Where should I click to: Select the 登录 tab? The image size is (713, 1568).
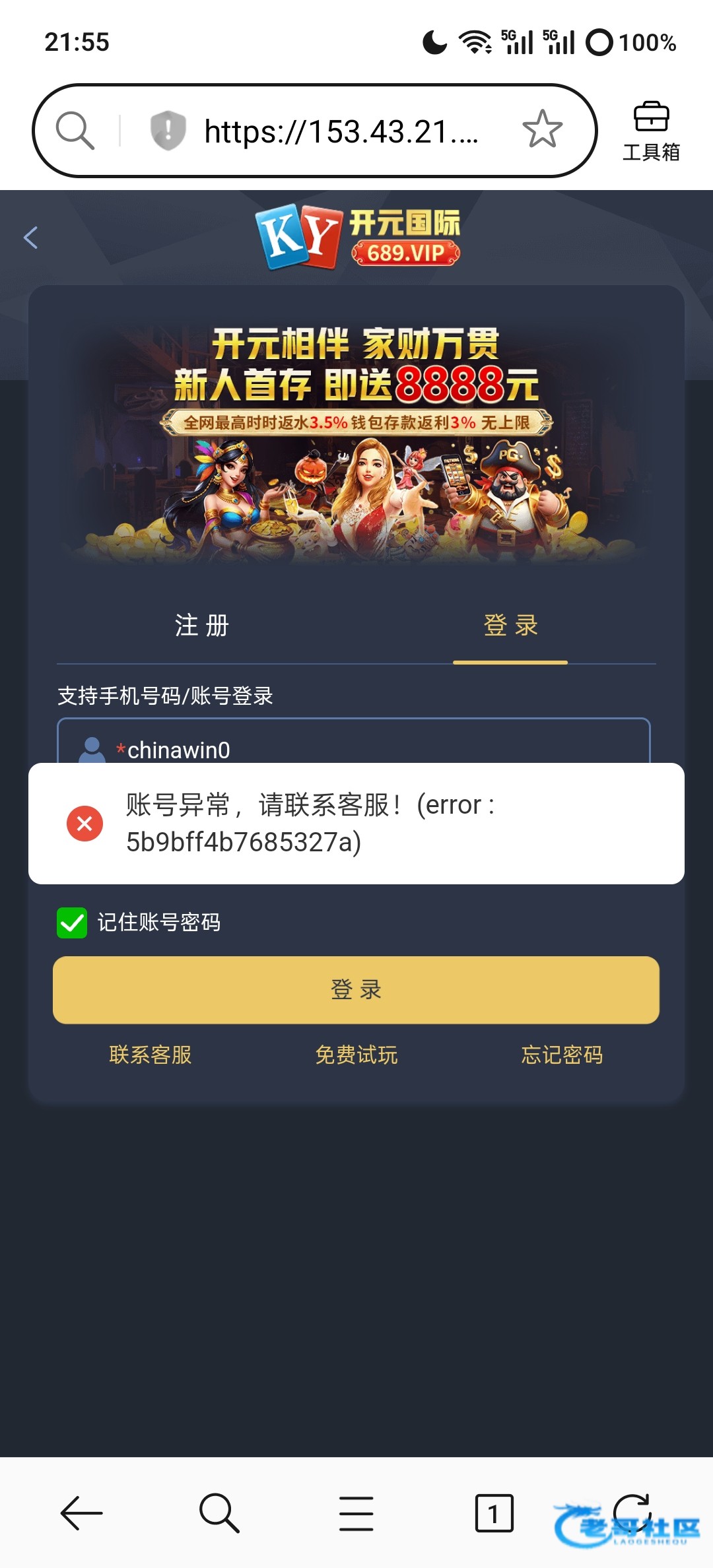(510, 625)
